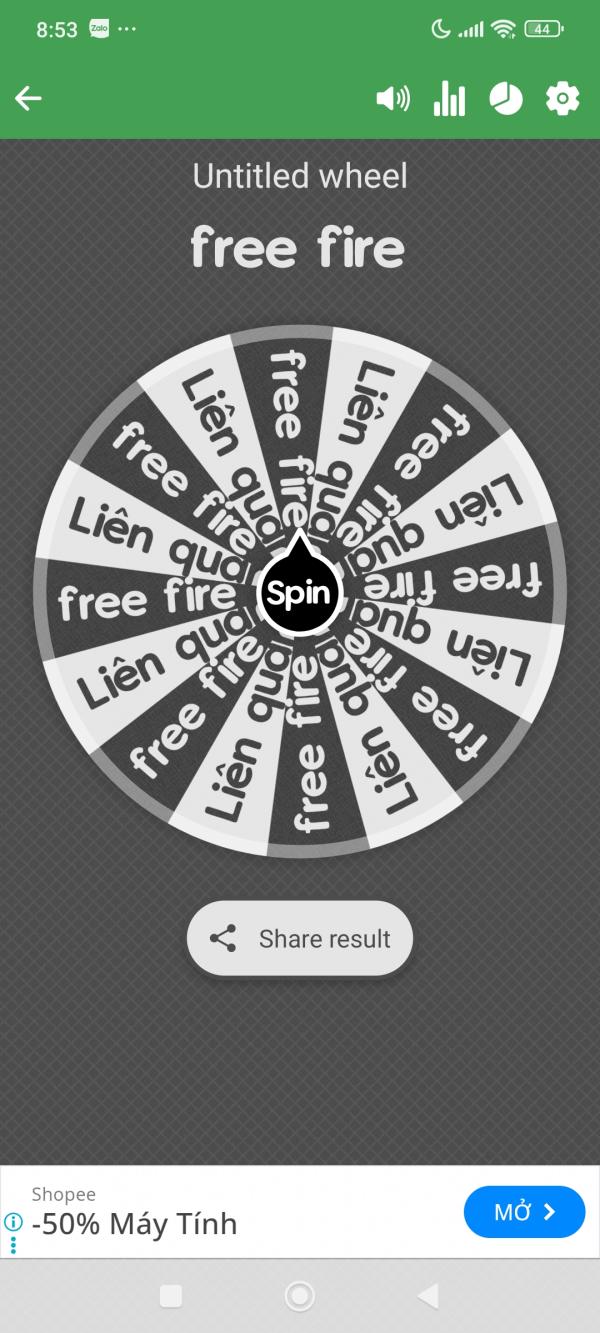Mute the wheel sound
Screen dimensions: 600x1333
click(392, 98)
